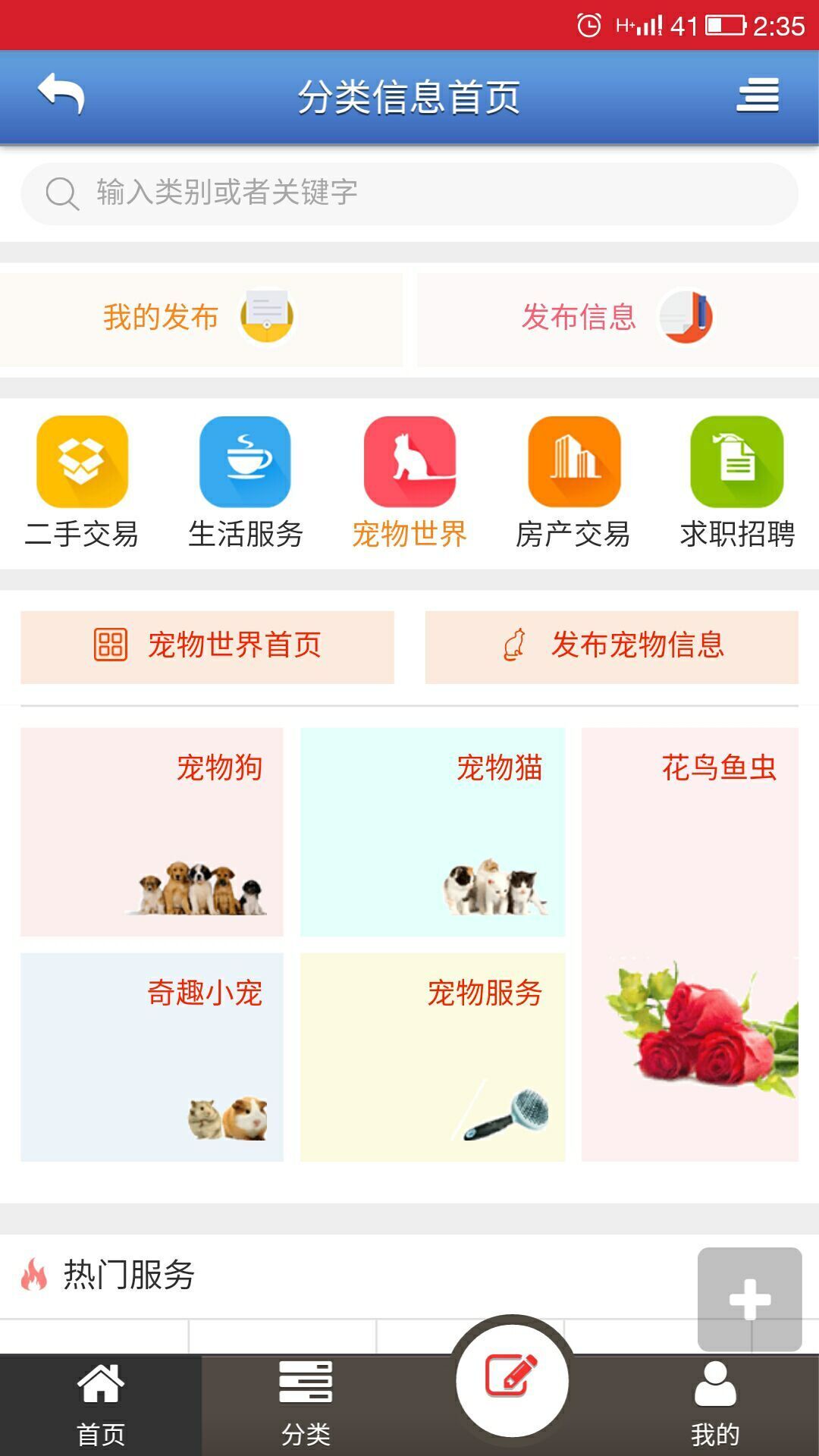This screenshot has height=1456, width=819.
Task: Open the 宠物狗 tile
Action: 152,832
